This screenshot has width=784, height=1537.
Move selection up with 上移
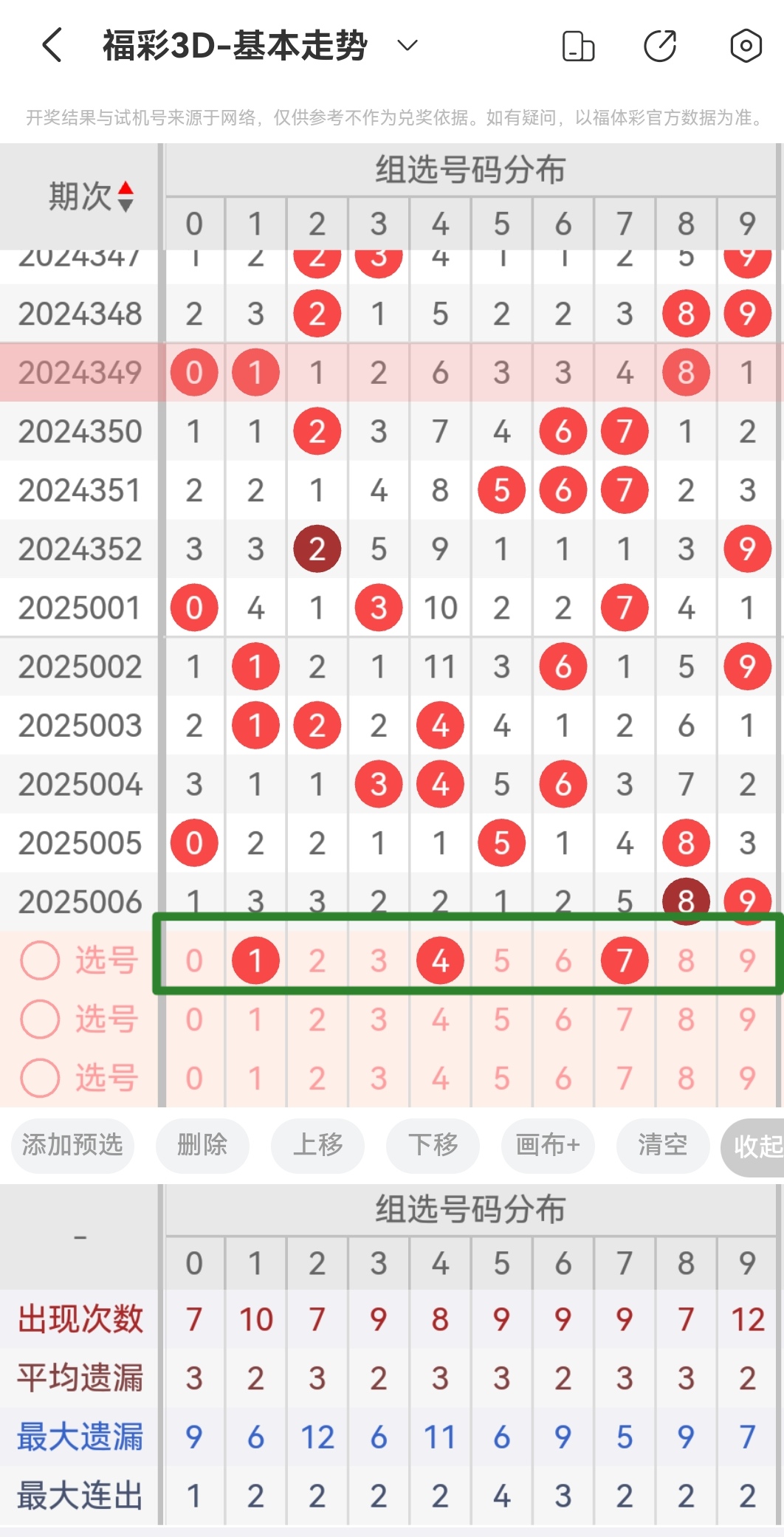317,1145
